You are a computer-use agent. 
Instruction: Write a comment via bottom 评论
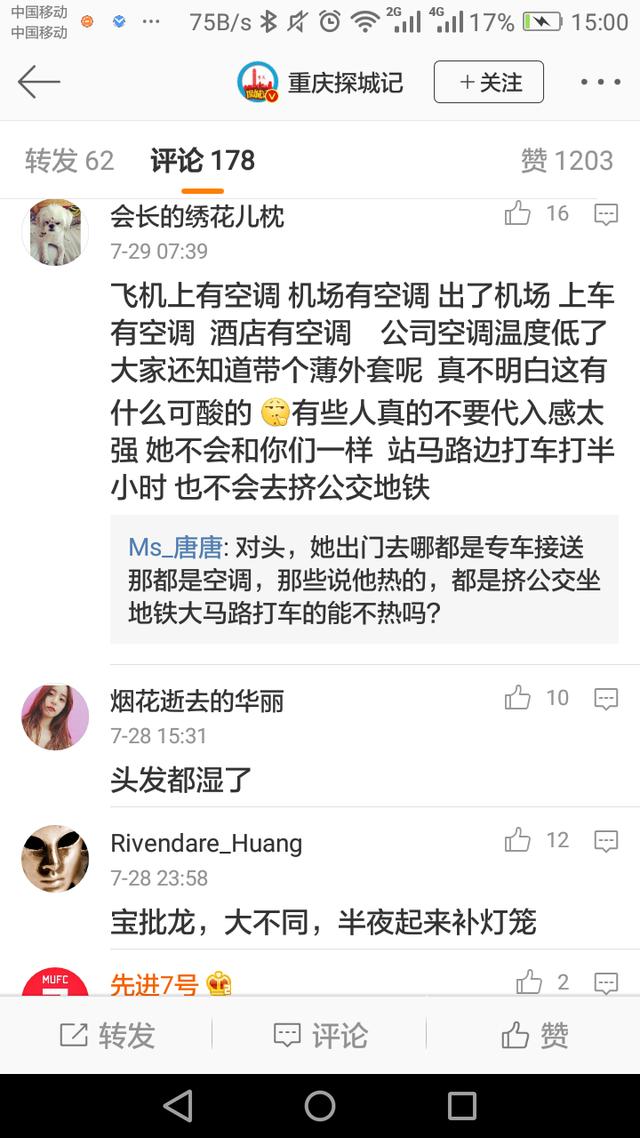tap(320, 1036)
